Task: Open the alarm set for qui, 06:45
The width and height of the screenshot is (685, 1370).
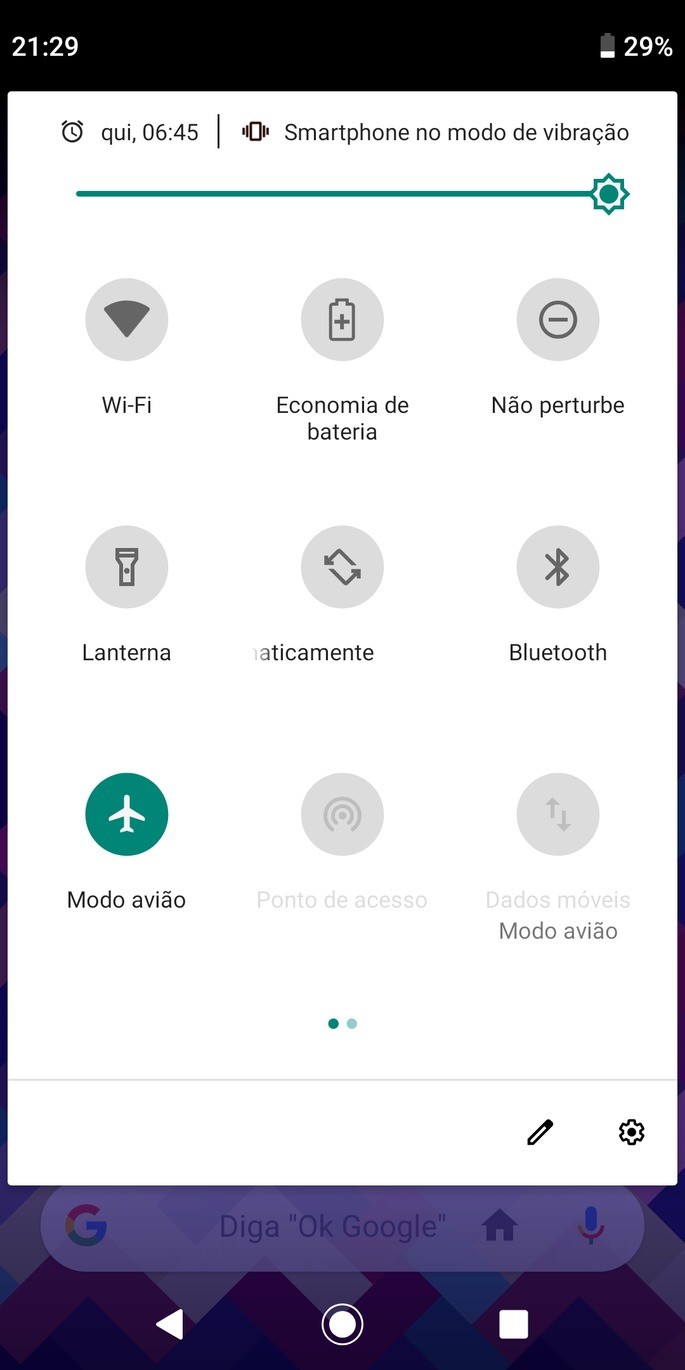Action: [130, 132]
